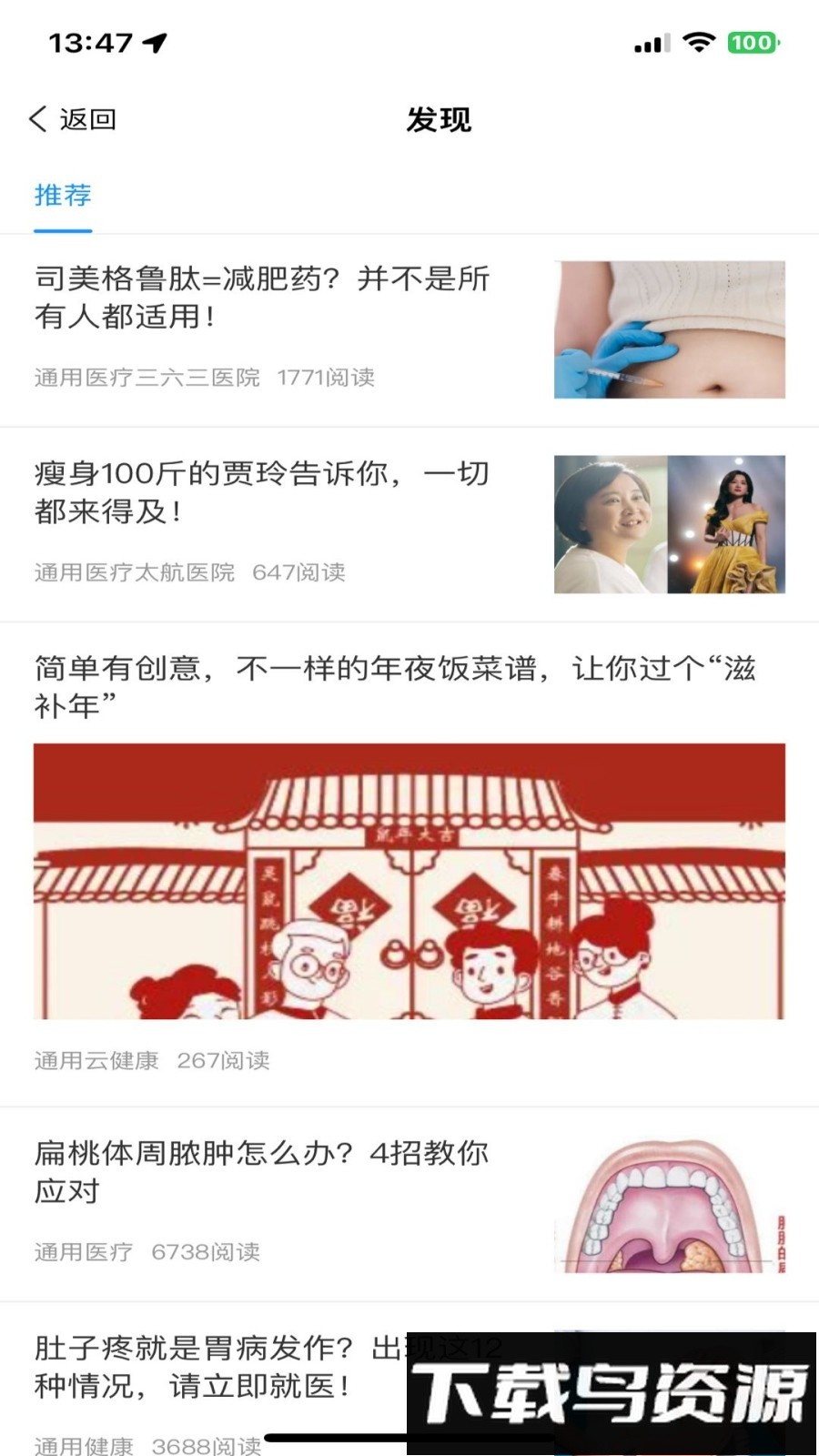819x1456 pixels.
Task: Select the 推荐 tab
Action: (x=63, y=196)
